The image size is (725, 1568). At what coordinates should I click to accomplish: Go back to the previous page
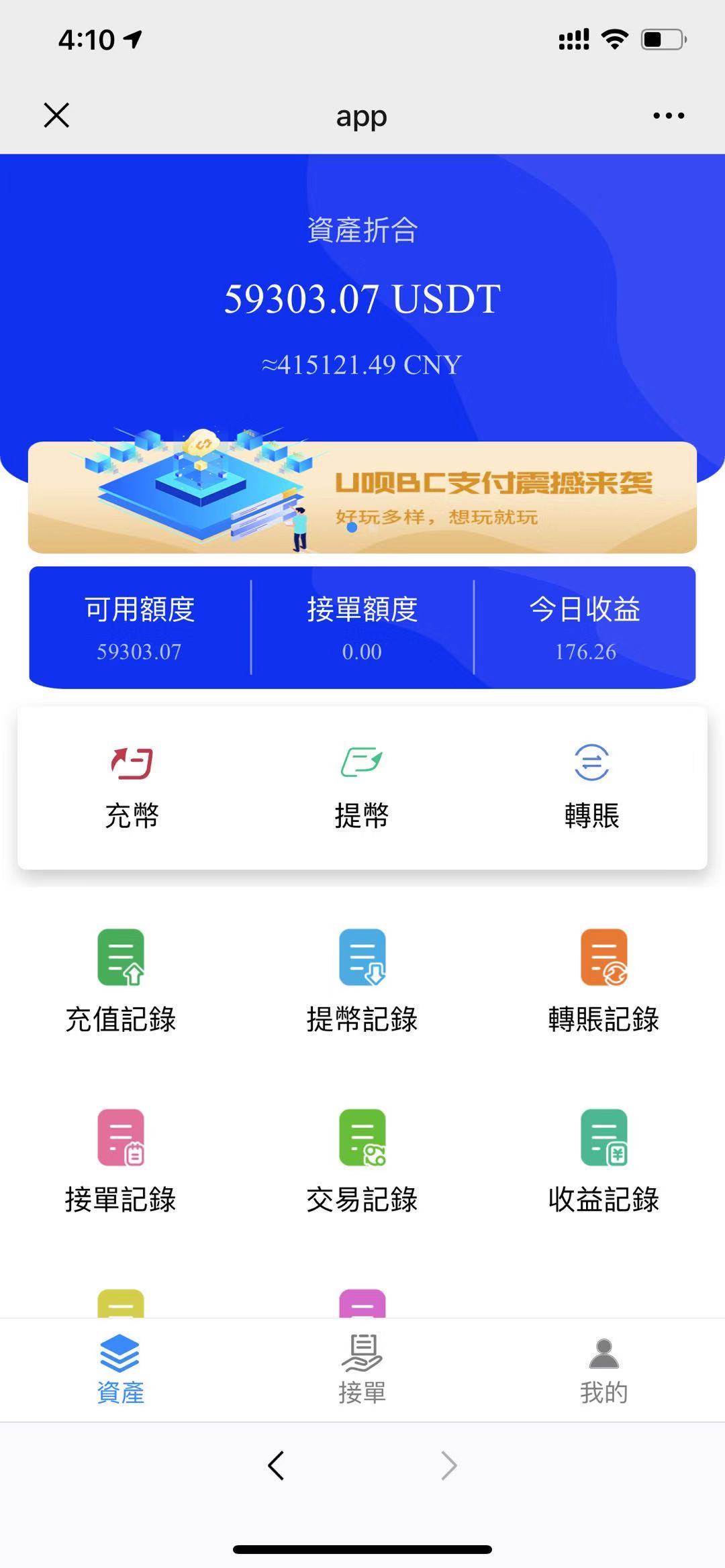click(x=276, y=1465)
